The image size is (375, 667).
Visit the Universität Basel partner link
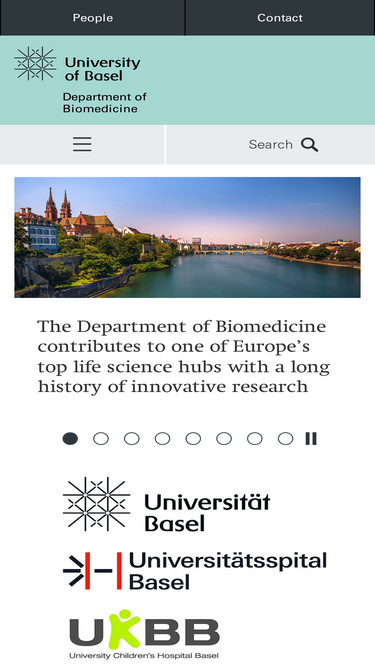pos(166,505)
